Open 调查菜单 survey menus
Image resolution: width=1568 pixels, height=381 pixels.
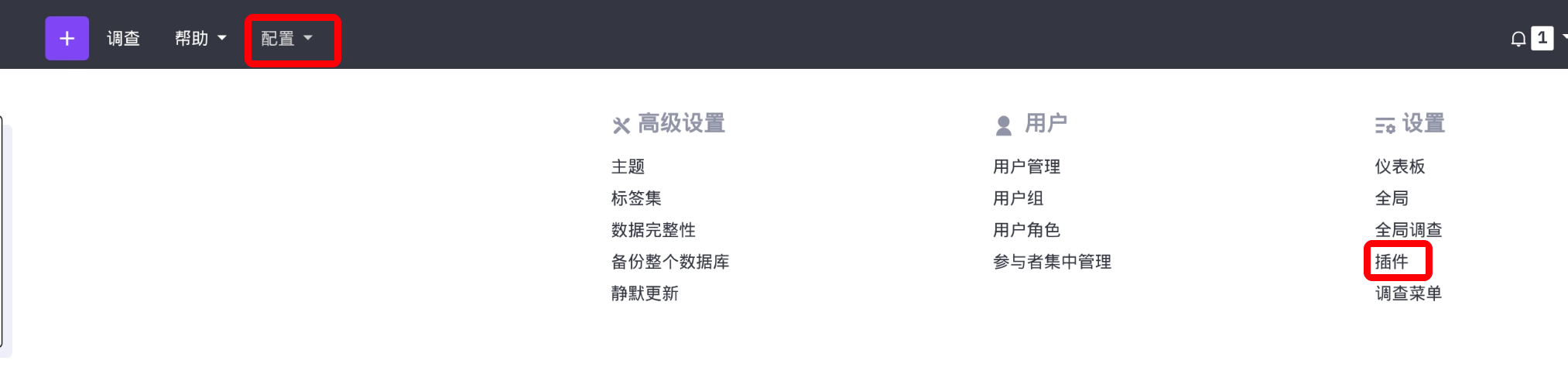click(1408, 293)
